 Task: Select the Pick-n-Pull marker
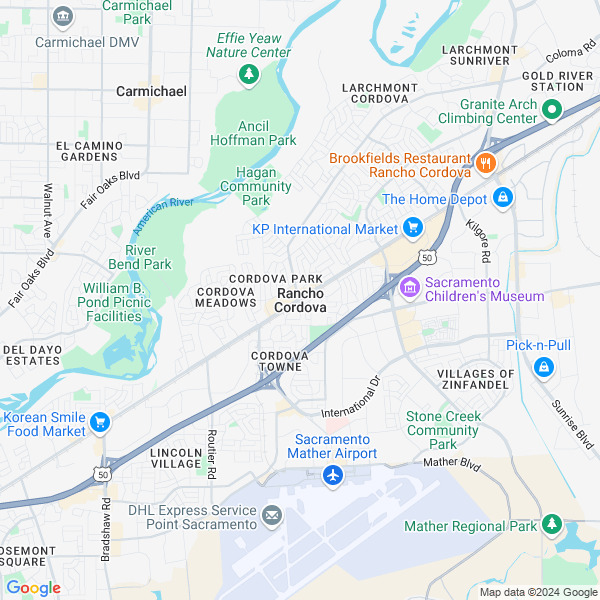click(543, 367)
